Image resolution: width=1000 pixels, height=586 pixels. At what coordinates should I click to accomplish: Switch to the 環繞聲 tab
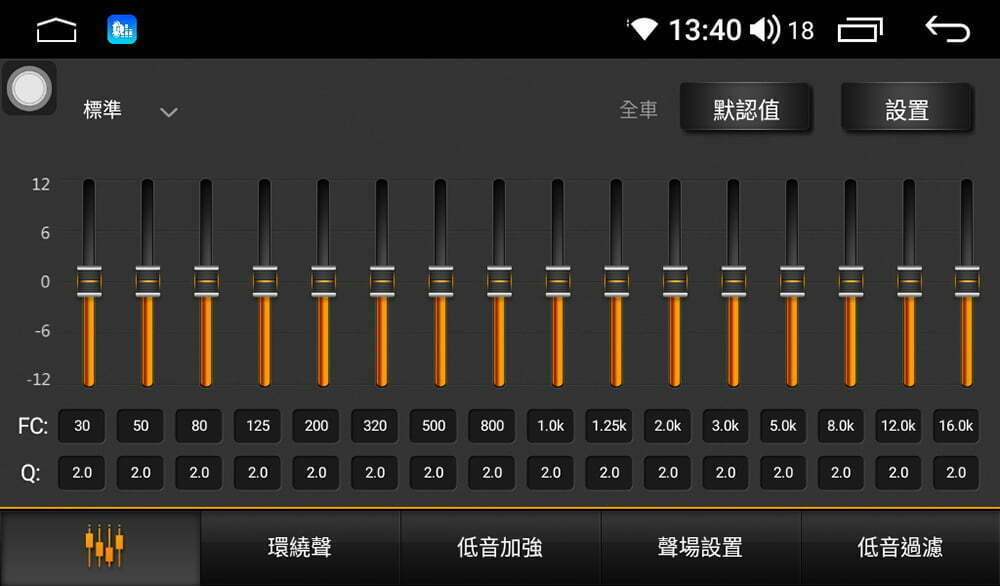pos(300,548)
